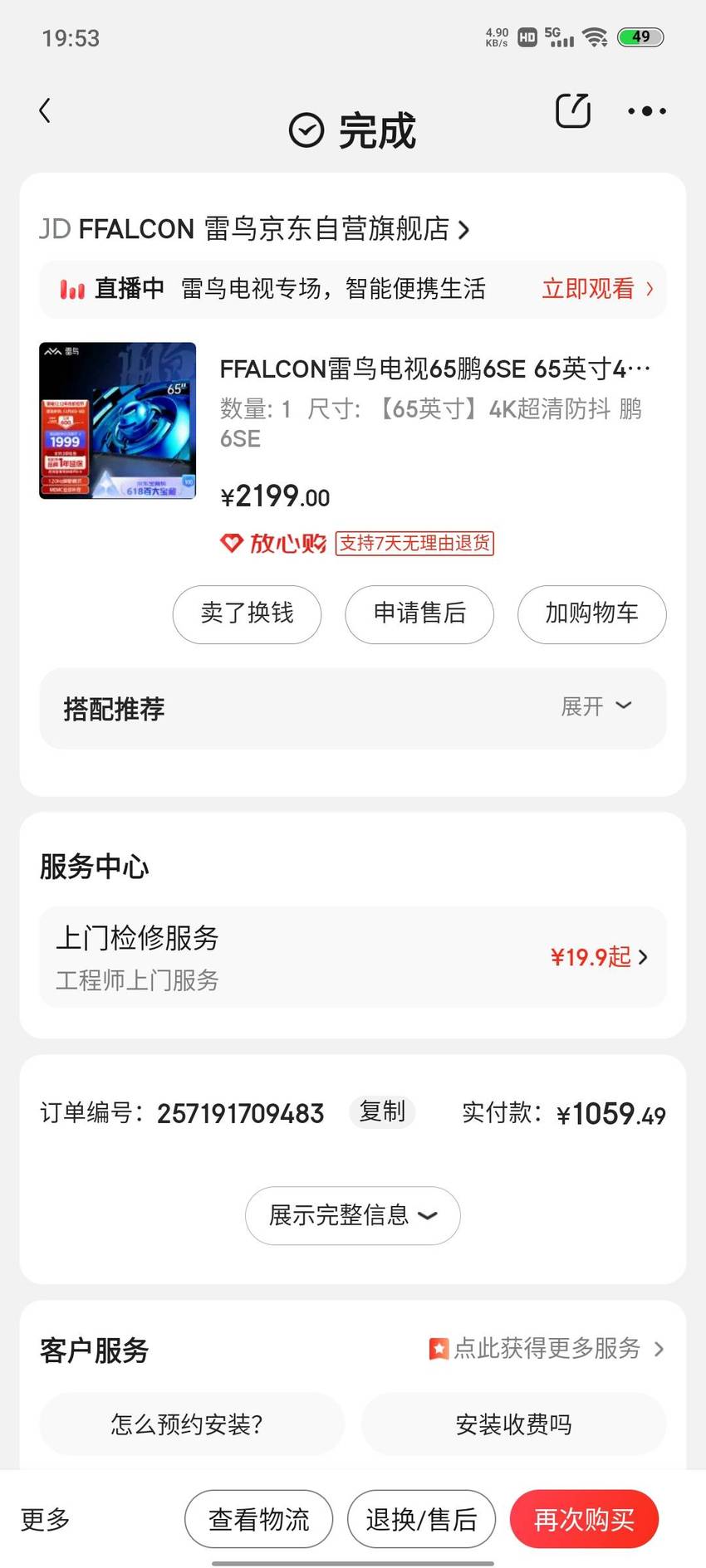Open 点此获得更多服务 link
The width and height of the screenshot is (706, 1568).
click(x=547, y=1349)
